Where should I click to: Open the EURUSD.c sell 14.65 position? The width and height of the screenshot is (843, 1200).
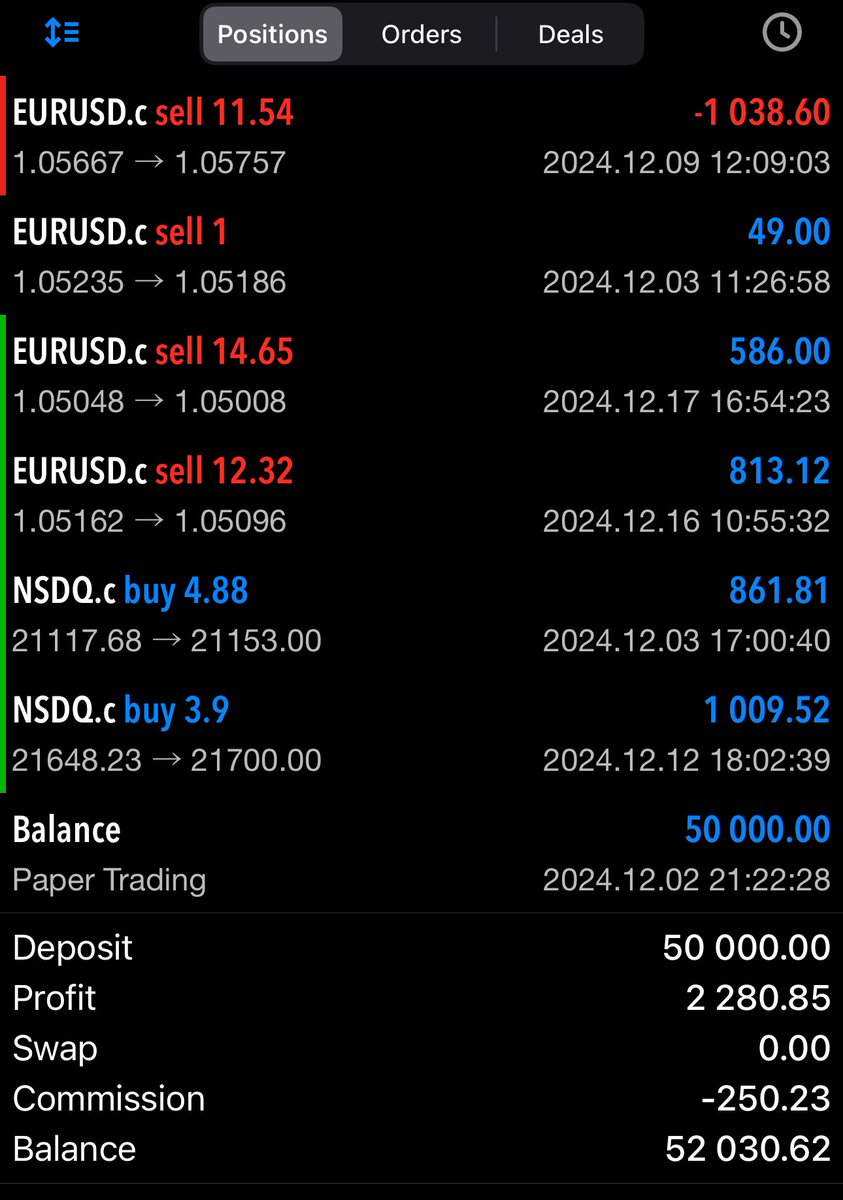tap(421, 376)
